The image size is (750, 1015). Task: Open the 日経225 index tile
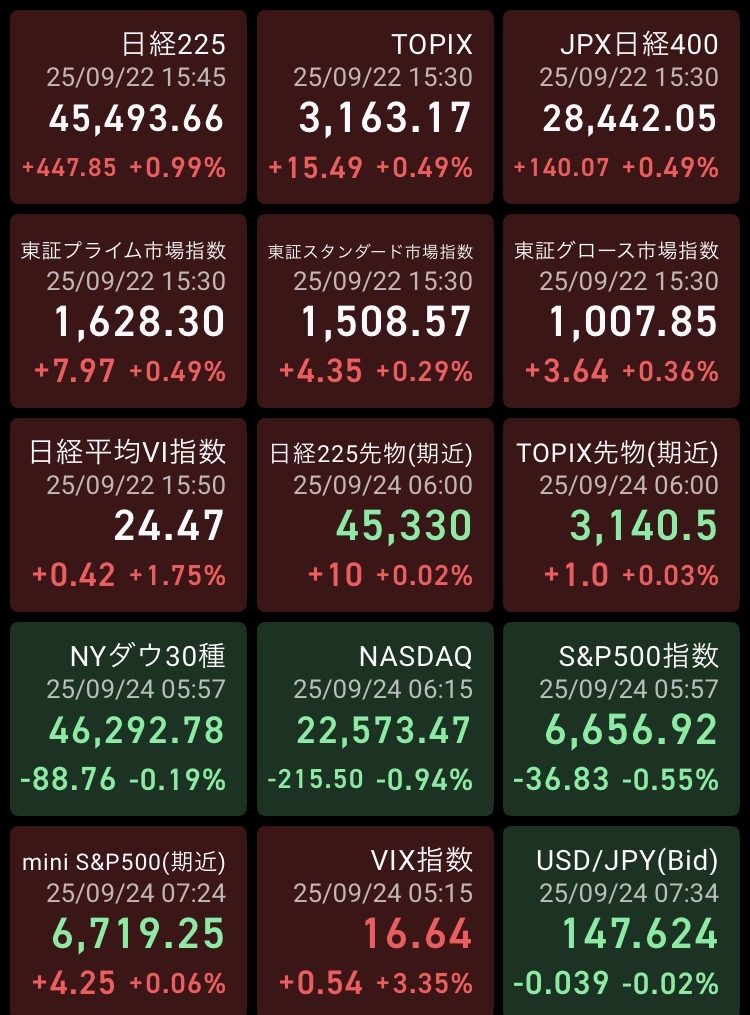point(128,108)
